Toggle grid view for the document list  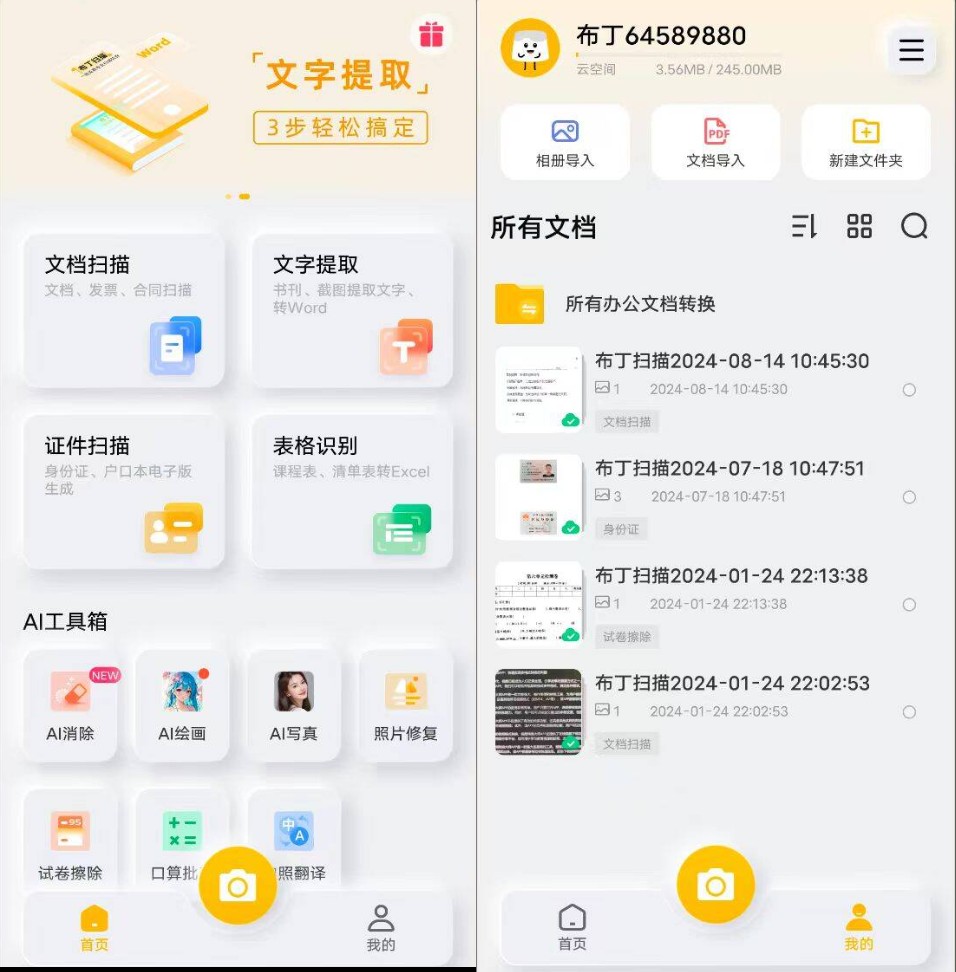[860, 227]
